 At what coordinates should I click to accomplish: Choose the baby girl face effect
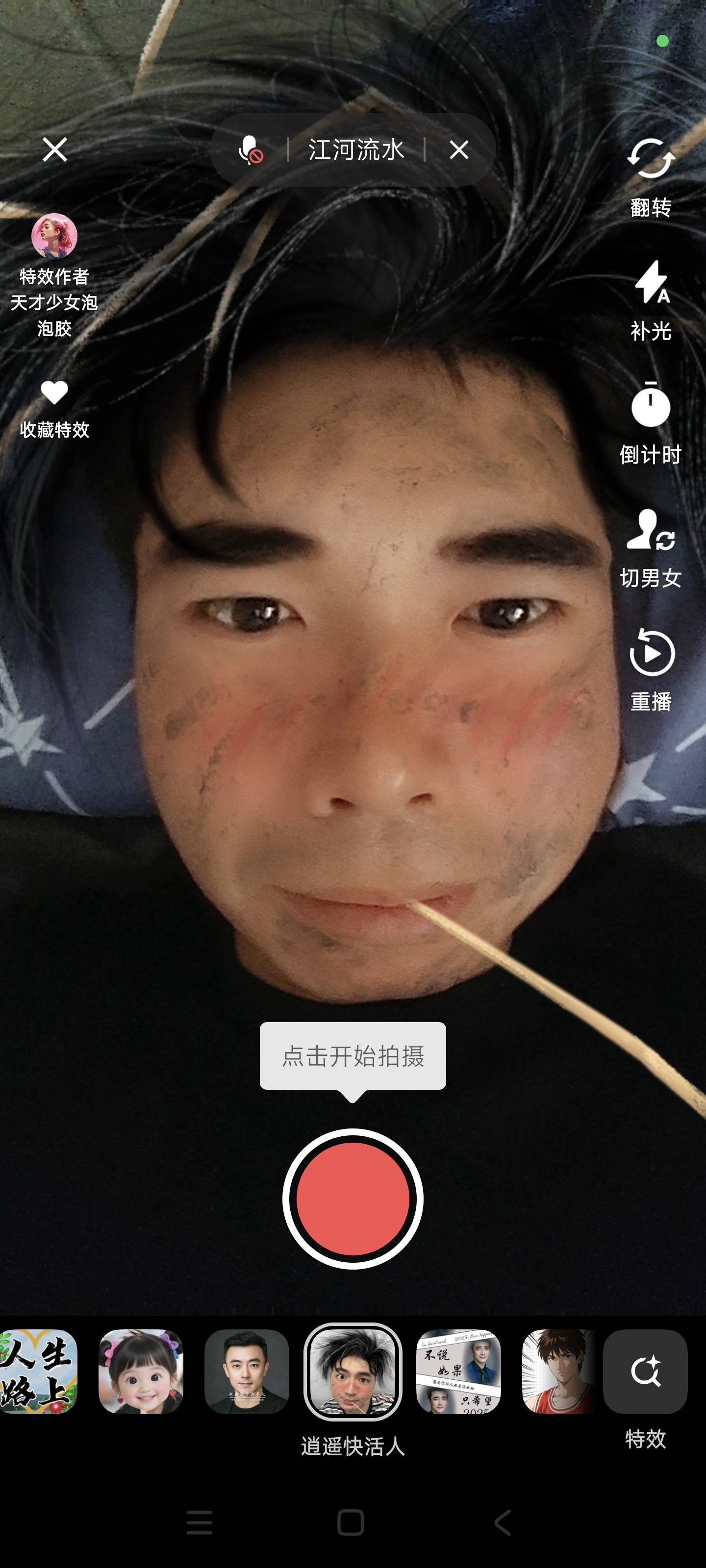141,1372
